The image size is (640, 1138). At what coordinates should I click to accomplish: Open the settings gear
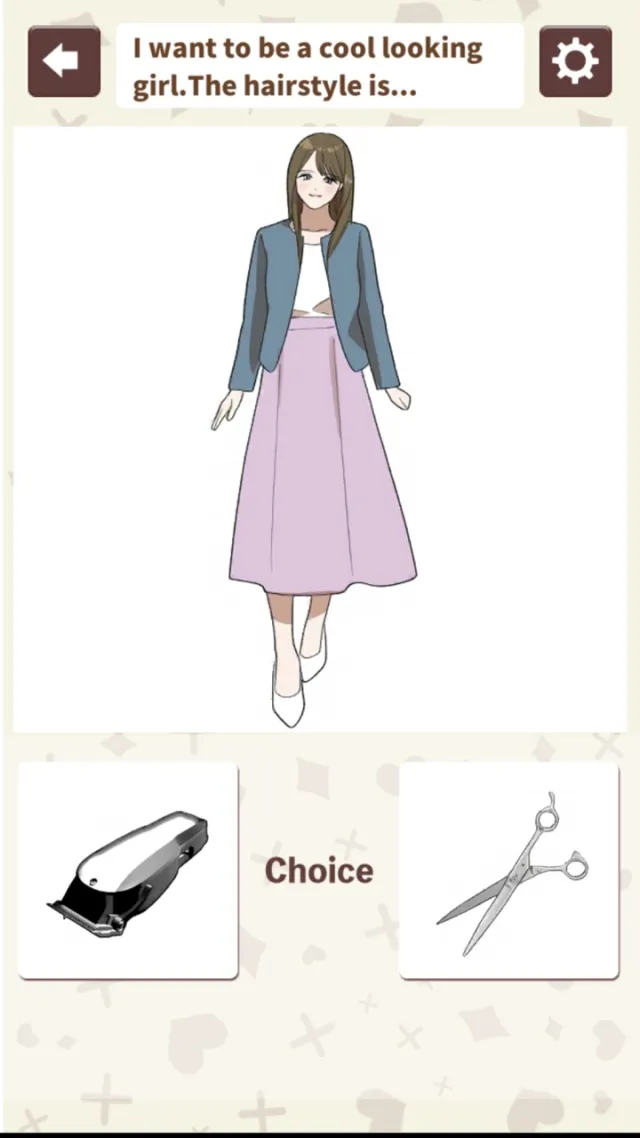point(575,62)
